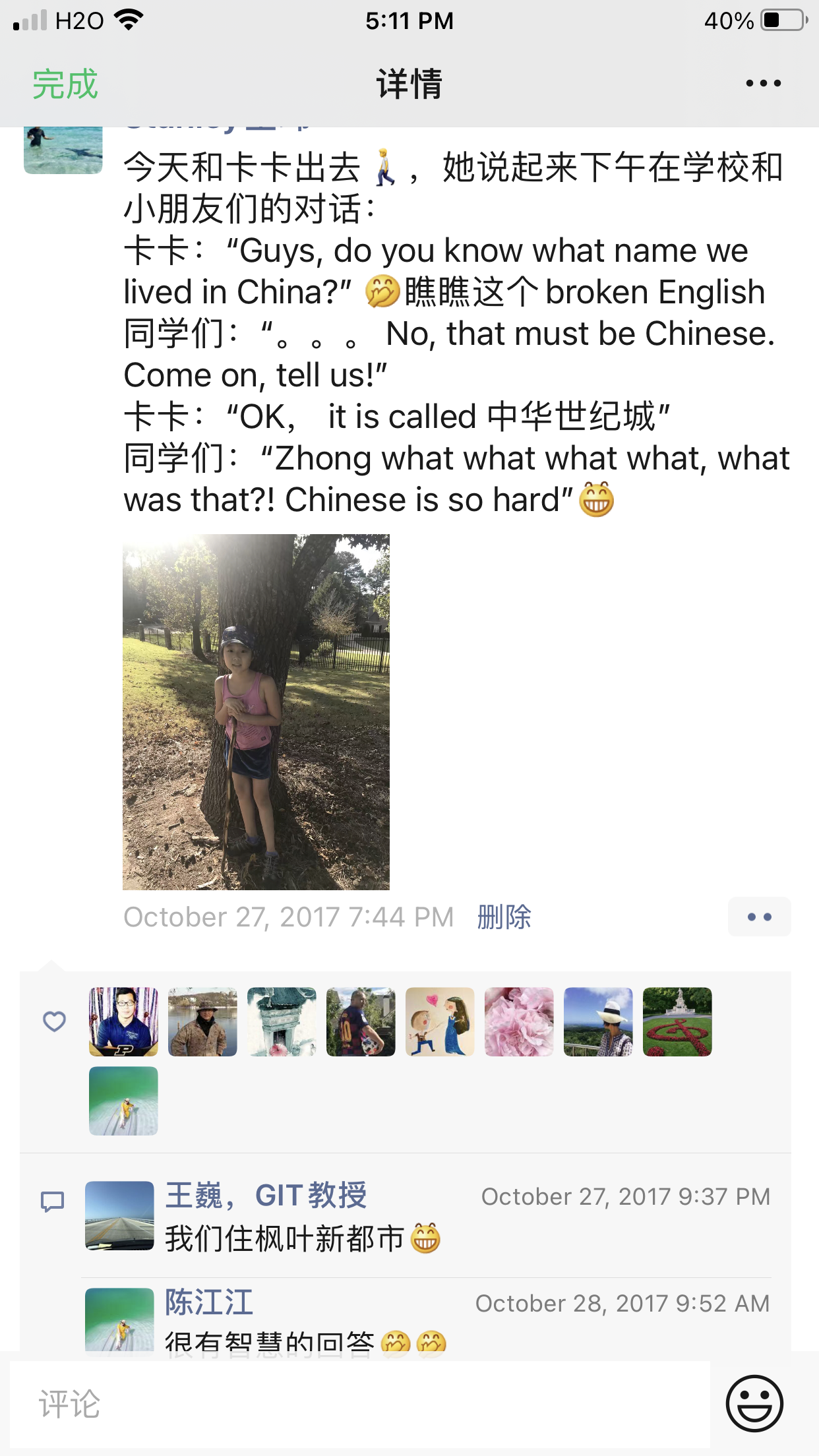Open the like/comment popup button beside 删除
This screenshot has width=819, height=1456.
tap(759, 917)
